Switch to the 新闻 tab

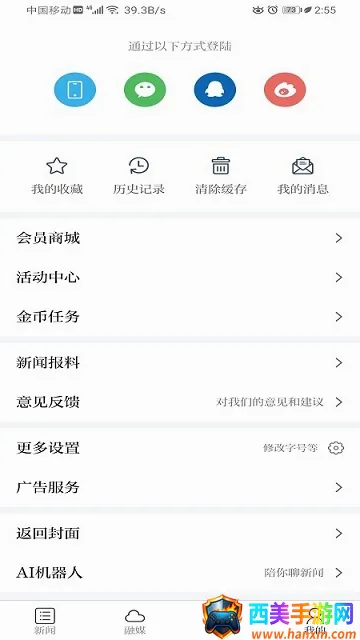45,621
